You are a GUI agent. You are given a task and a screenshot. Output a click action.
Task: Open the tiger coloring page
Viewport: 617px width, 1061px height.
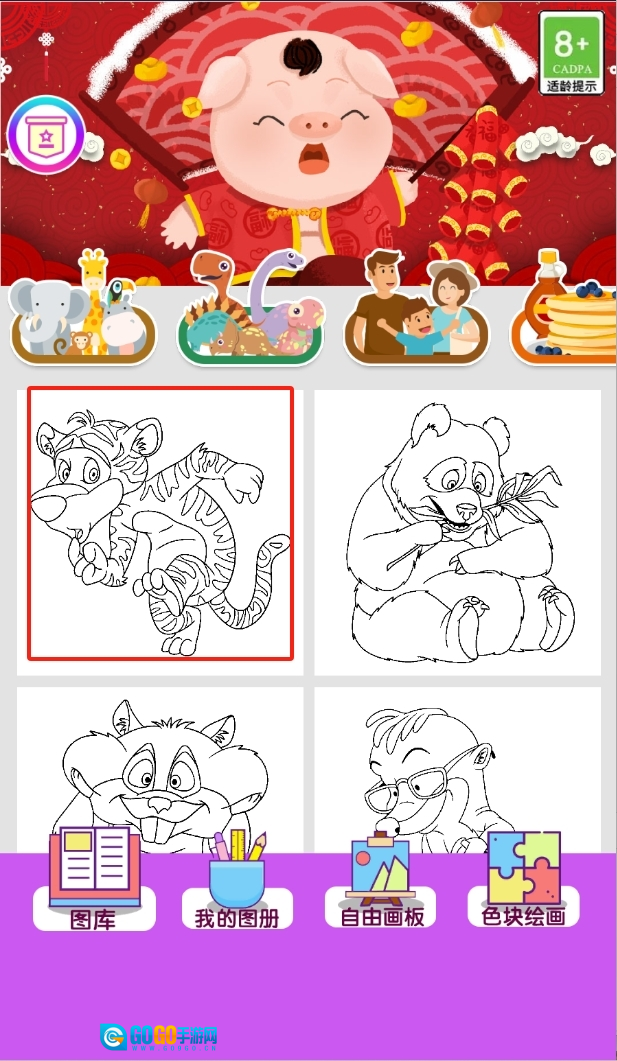click(160, 524)
